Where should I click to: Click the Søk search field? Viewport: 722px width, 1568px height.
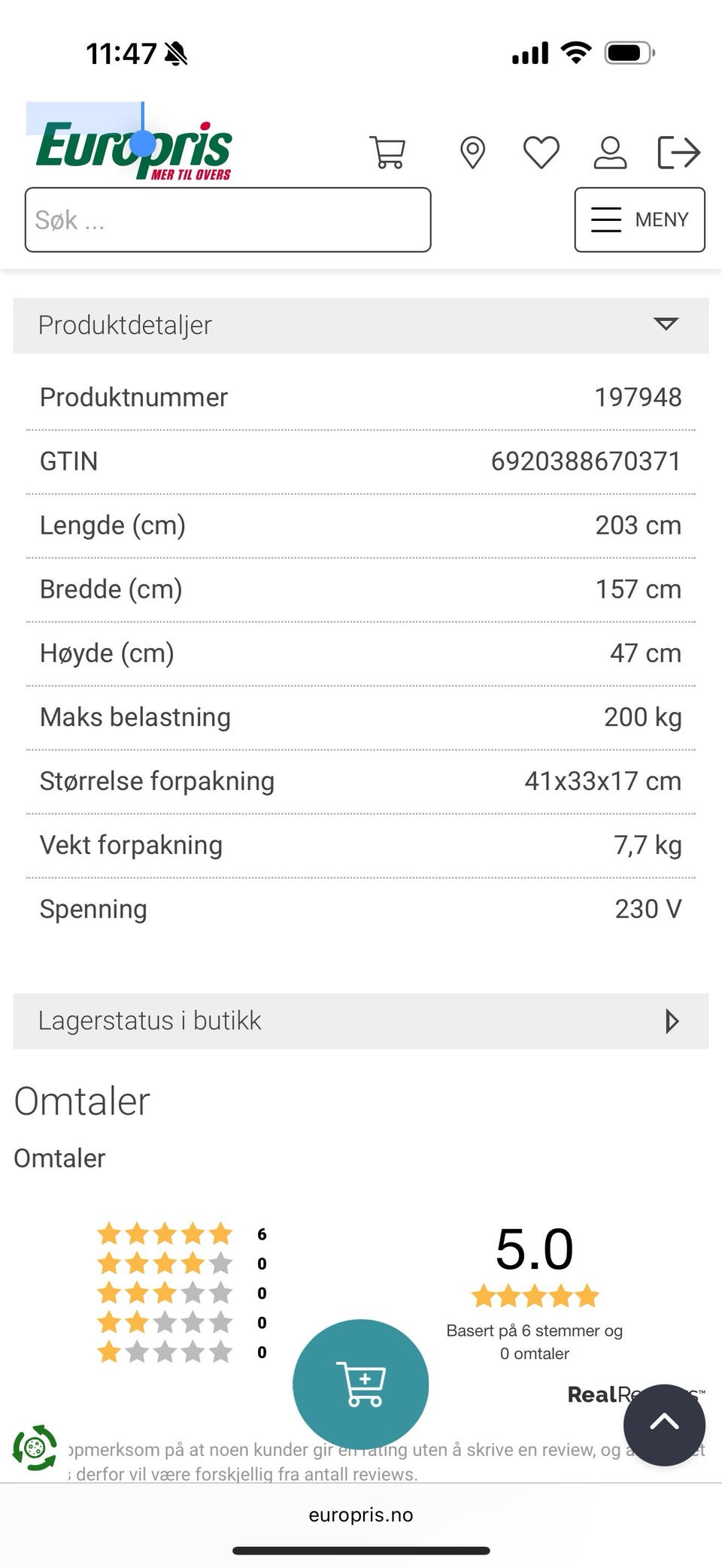tap(226, 219)
